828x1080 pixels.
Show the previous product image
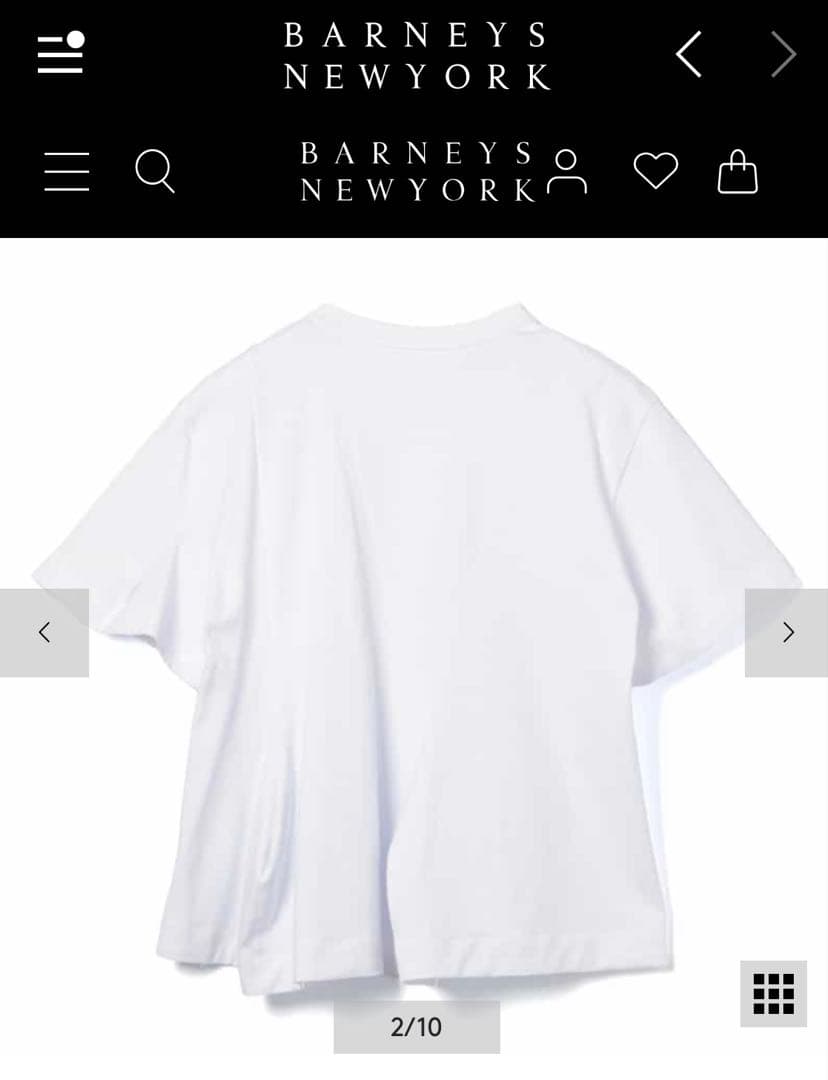(x=44, y=632)
